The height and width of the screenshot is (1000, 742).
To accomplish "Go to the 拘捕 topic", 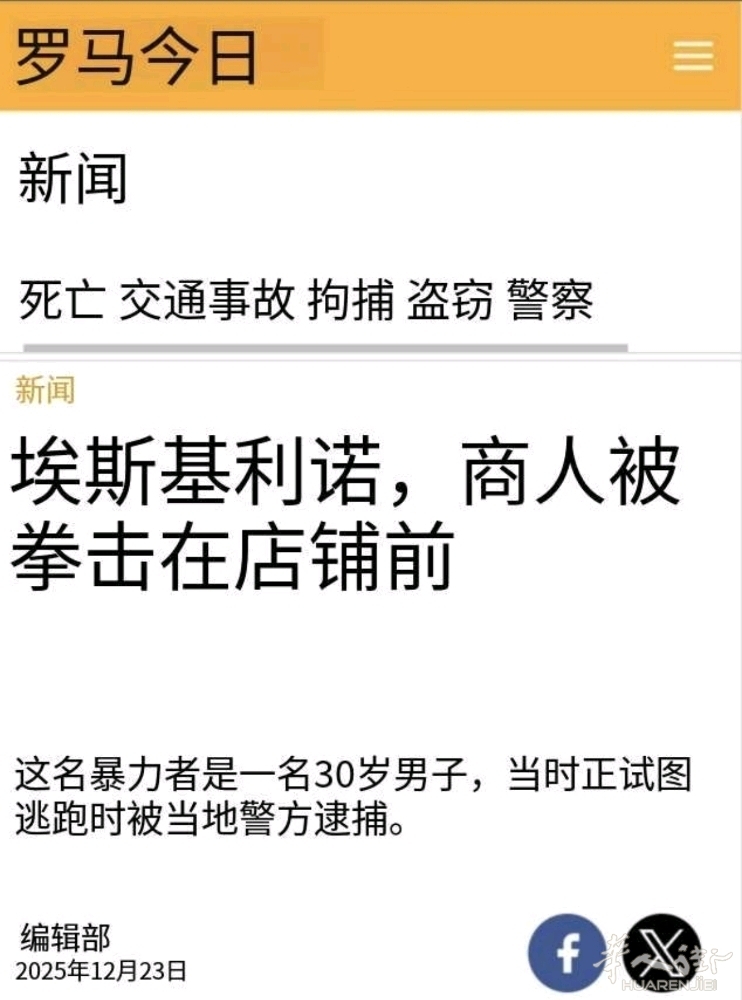I will point(350,300).
